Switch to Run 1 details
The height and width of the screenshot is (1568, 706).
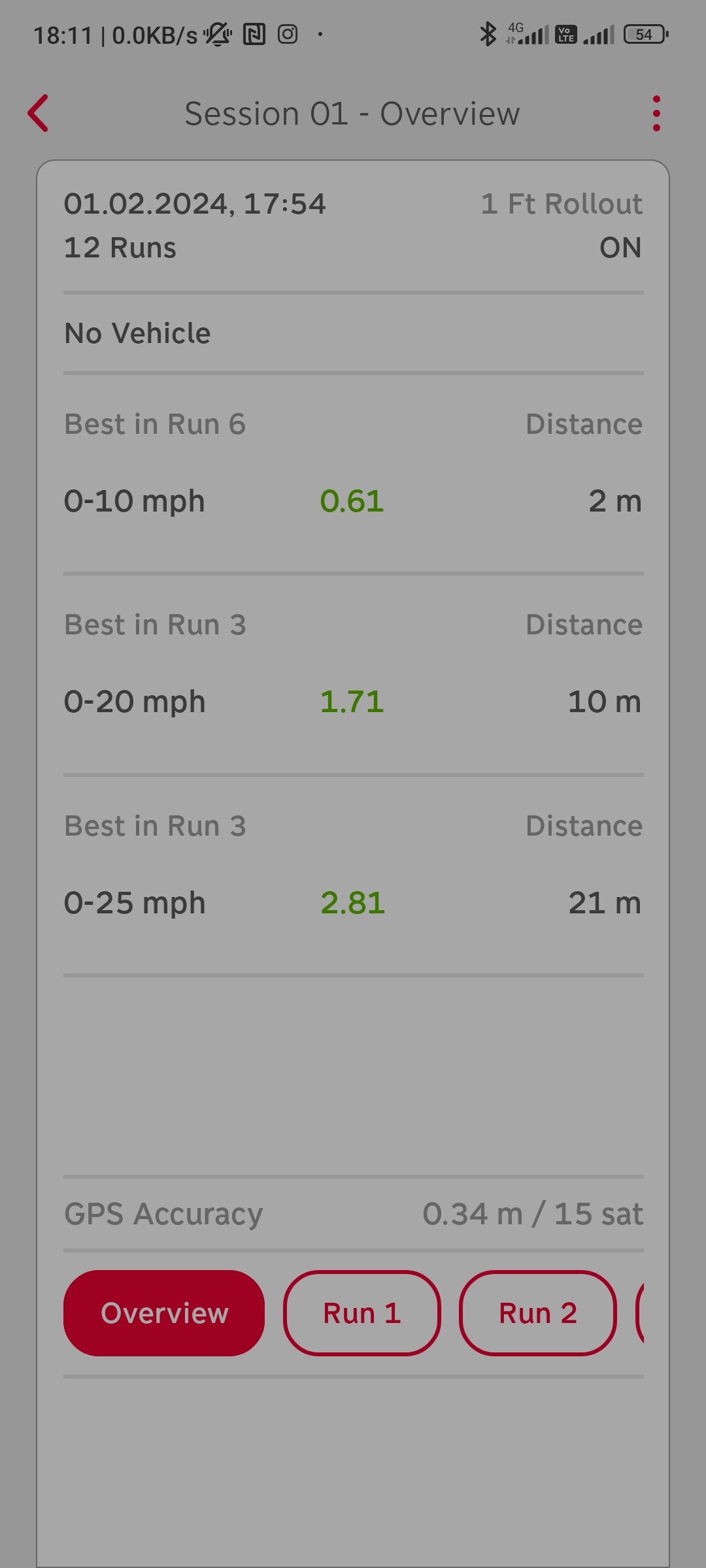(x=362, y=1313)
